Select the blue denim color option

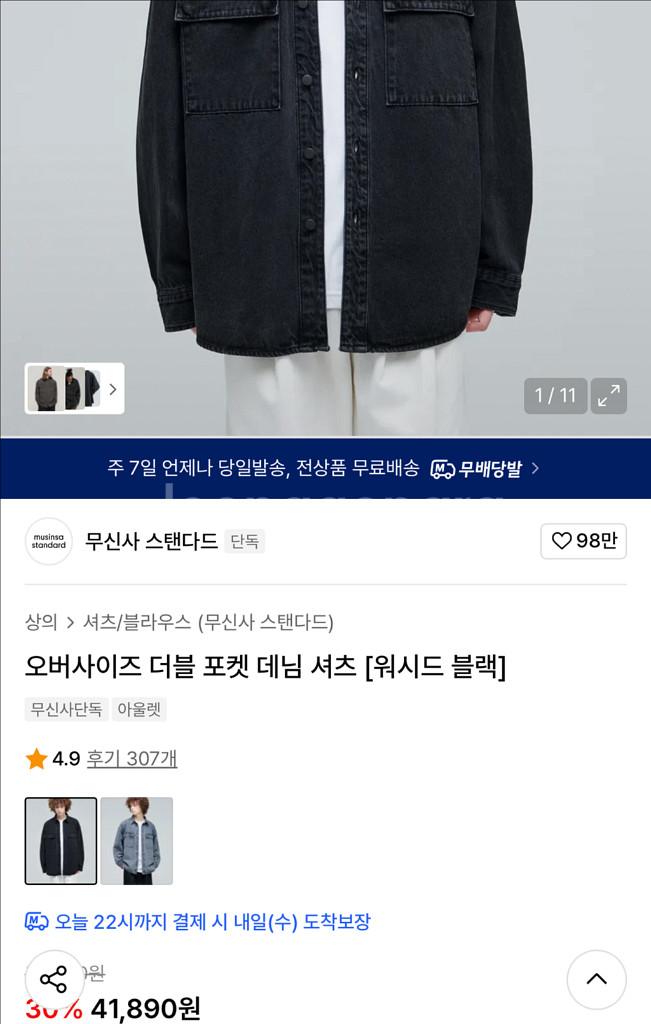(x=137, y=841)
